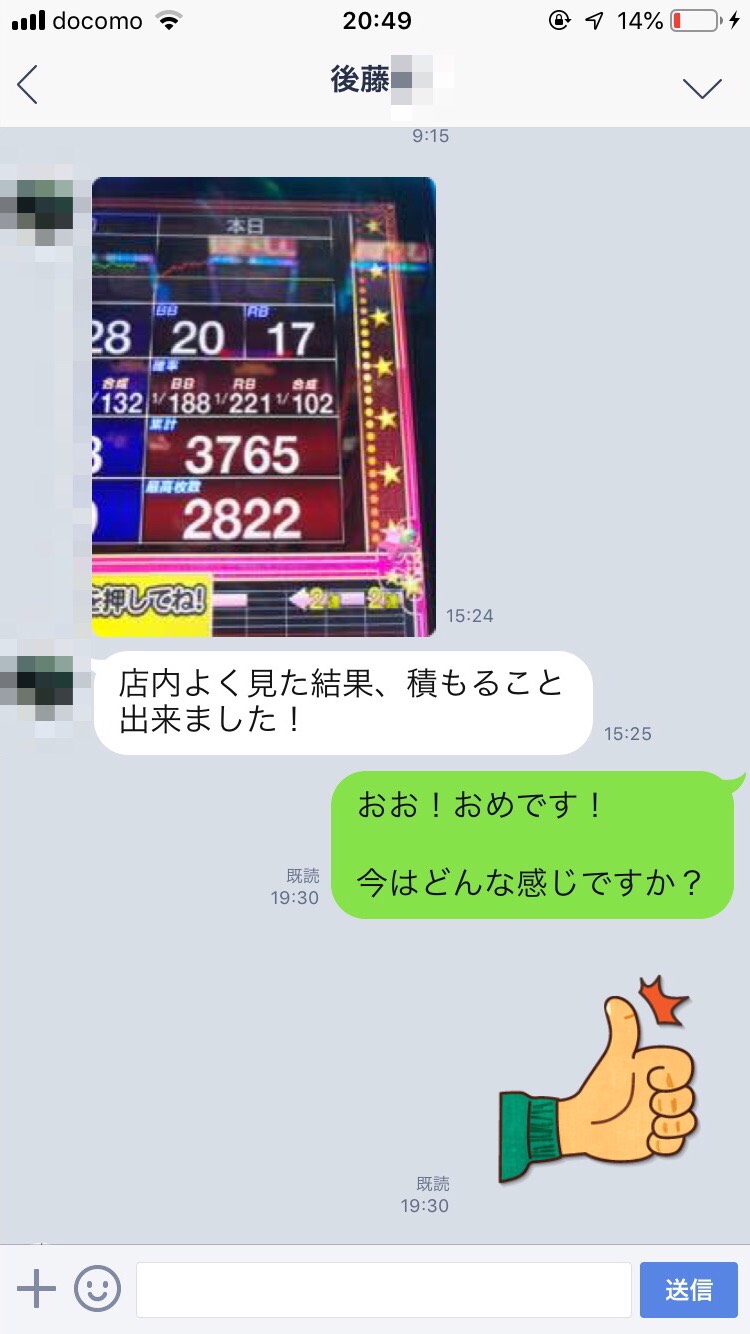750x1334 pixels.
Task: Tap the 送信 send button
Action: point(688,1289)
